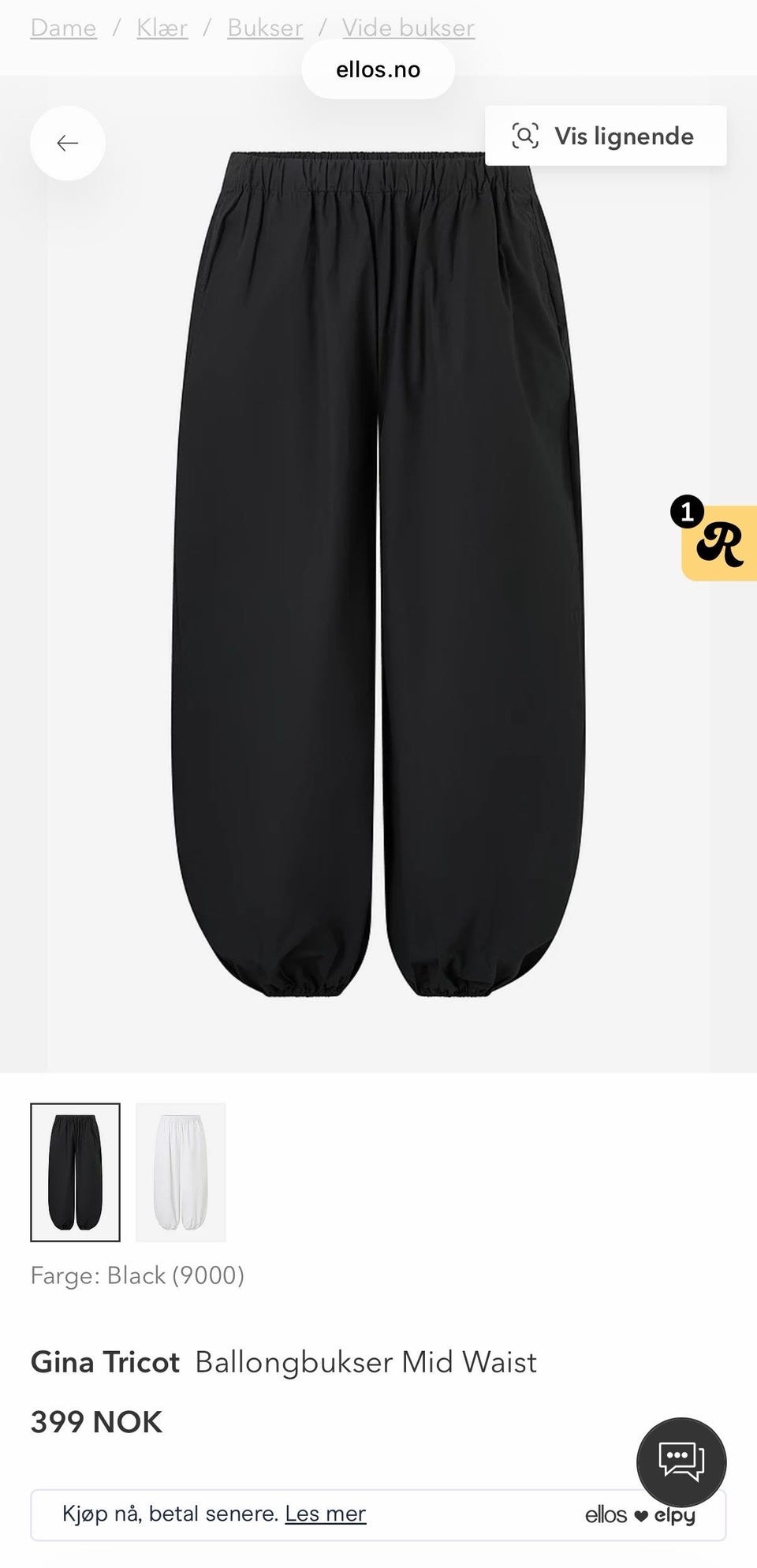Open the chat support bubble
This screenshot has width=757, height=1568.
681,1462
